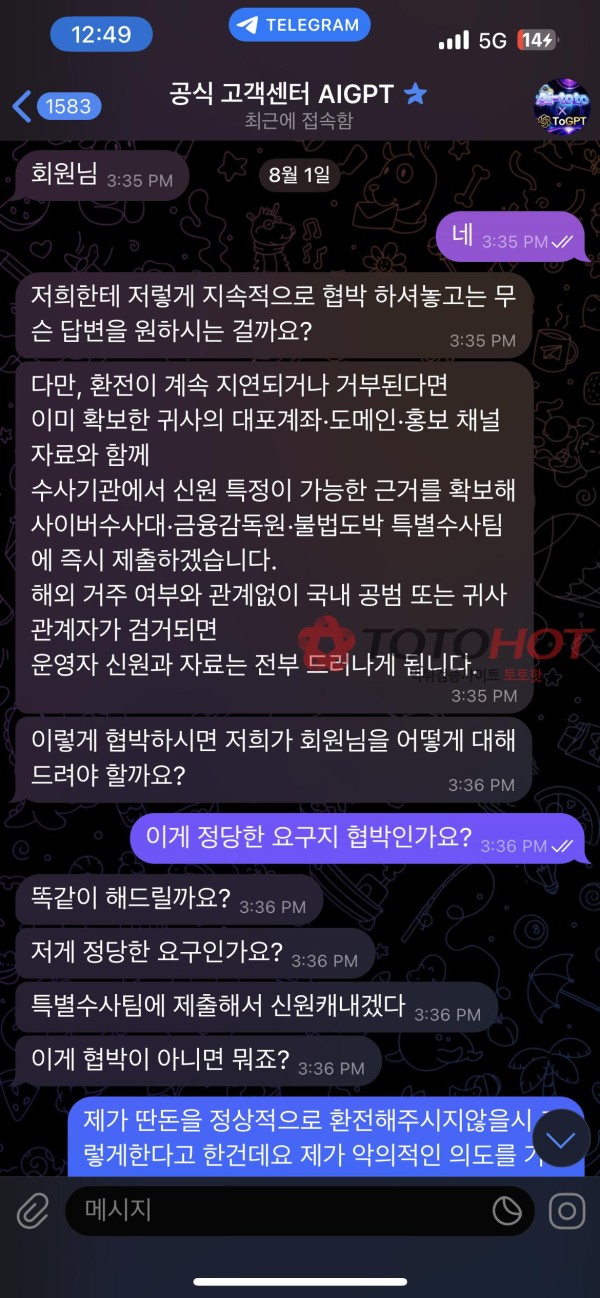
Task: Open the 공식 고객센터 AIGPT chat info header
Action: [299, 106]
